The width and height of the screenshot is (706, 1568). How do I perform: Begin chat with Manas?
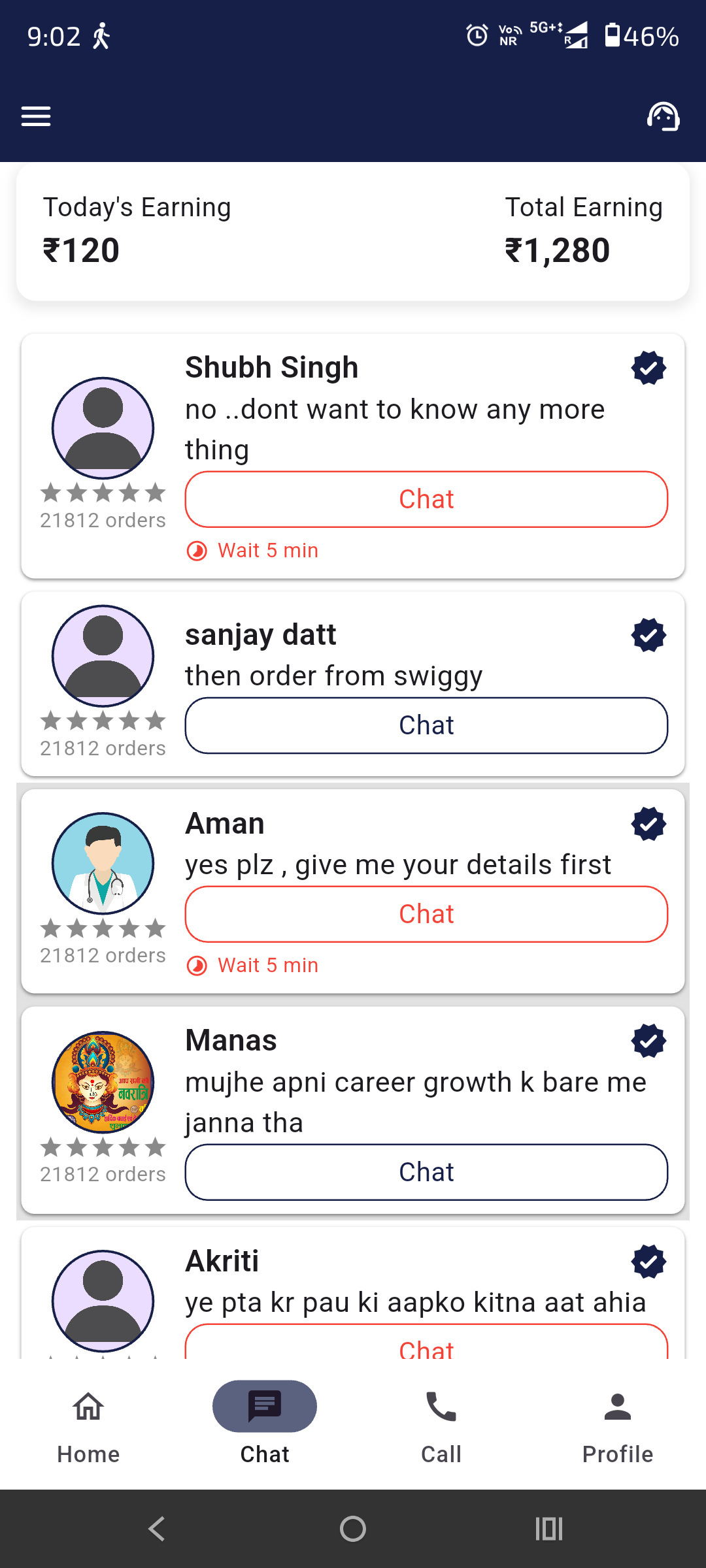[x=426, y=1172]
